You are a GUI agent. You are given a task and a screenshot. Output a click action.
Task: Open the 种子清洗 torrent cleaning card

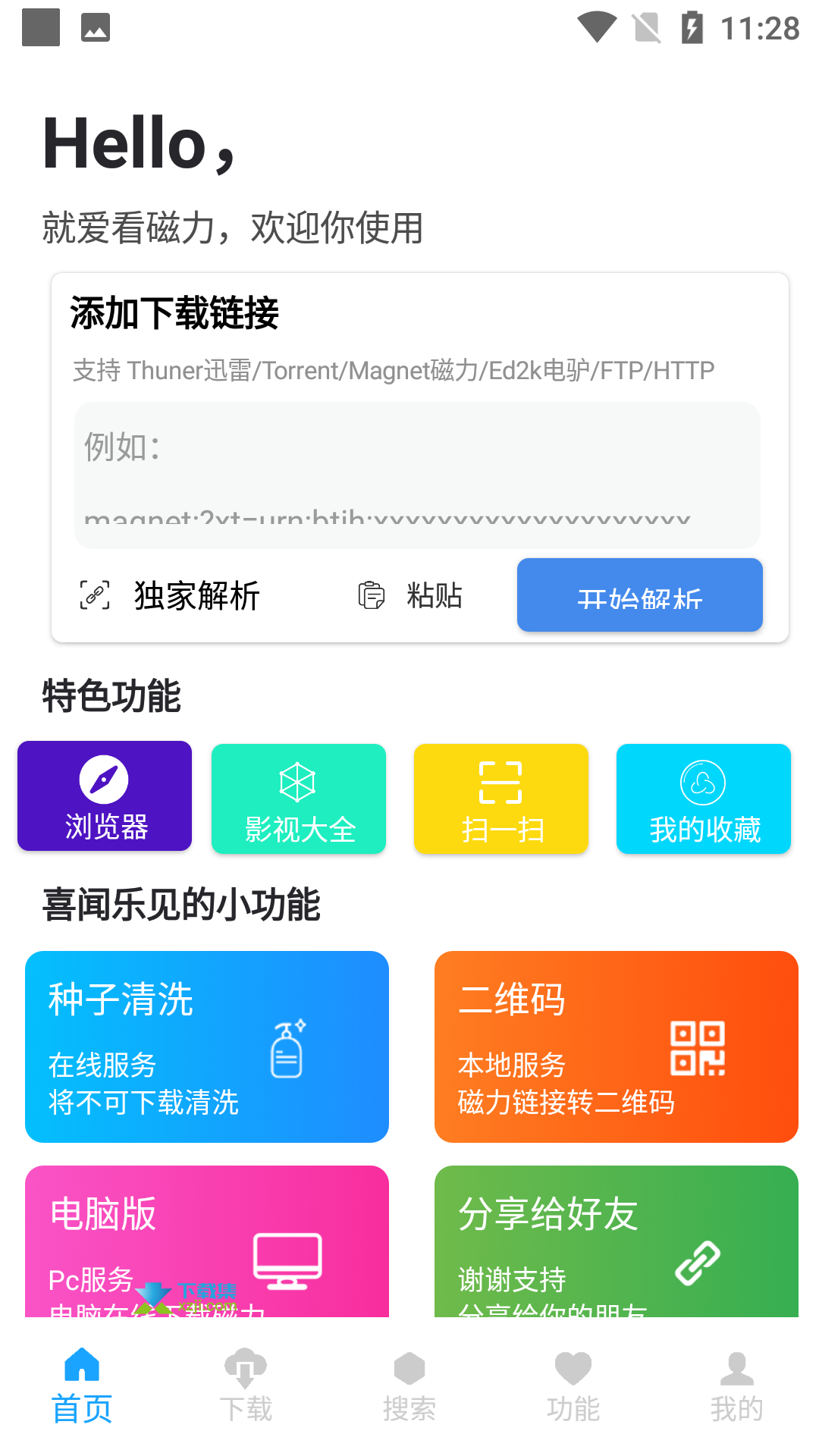(207, 1046)
